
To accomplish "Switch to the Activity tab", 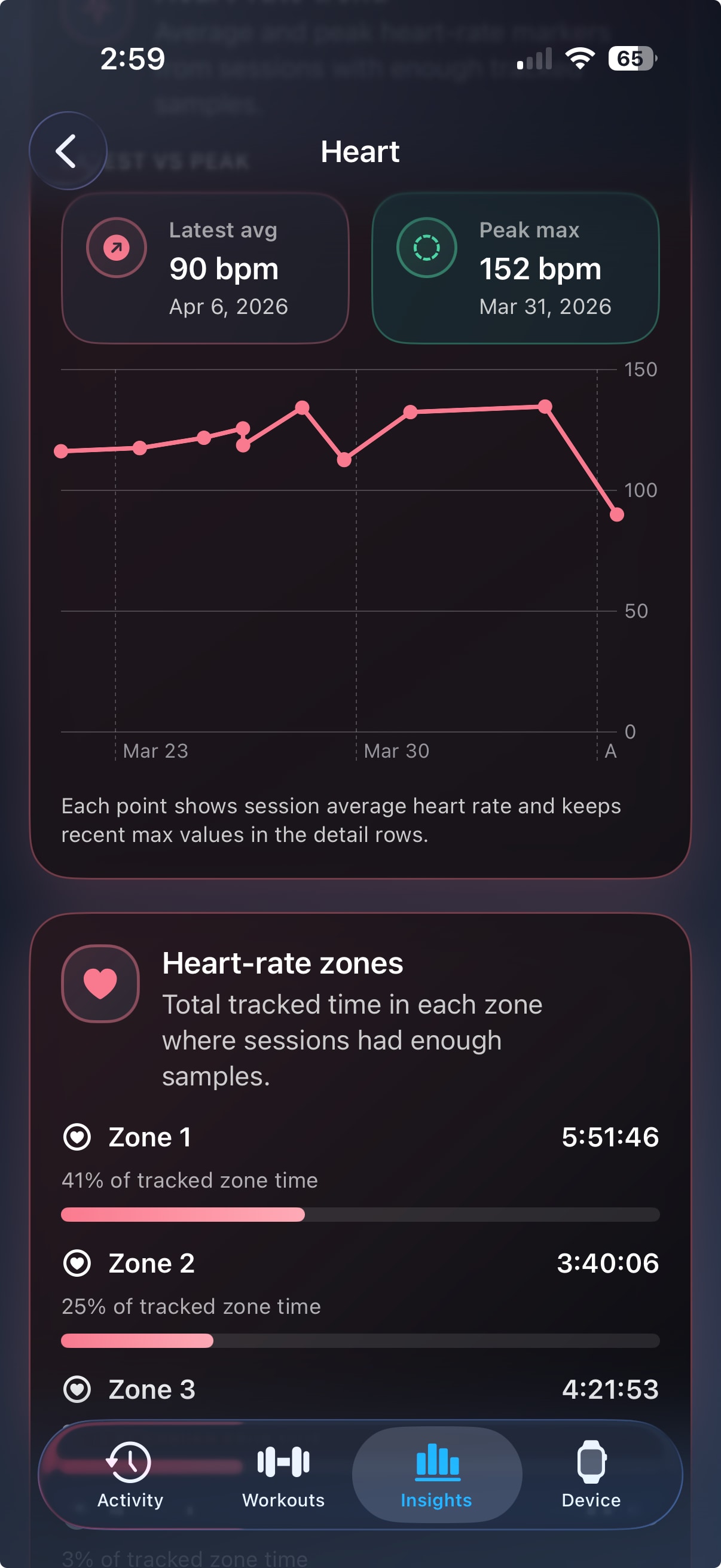I will pyautogui.click(x=130, y=1474).
